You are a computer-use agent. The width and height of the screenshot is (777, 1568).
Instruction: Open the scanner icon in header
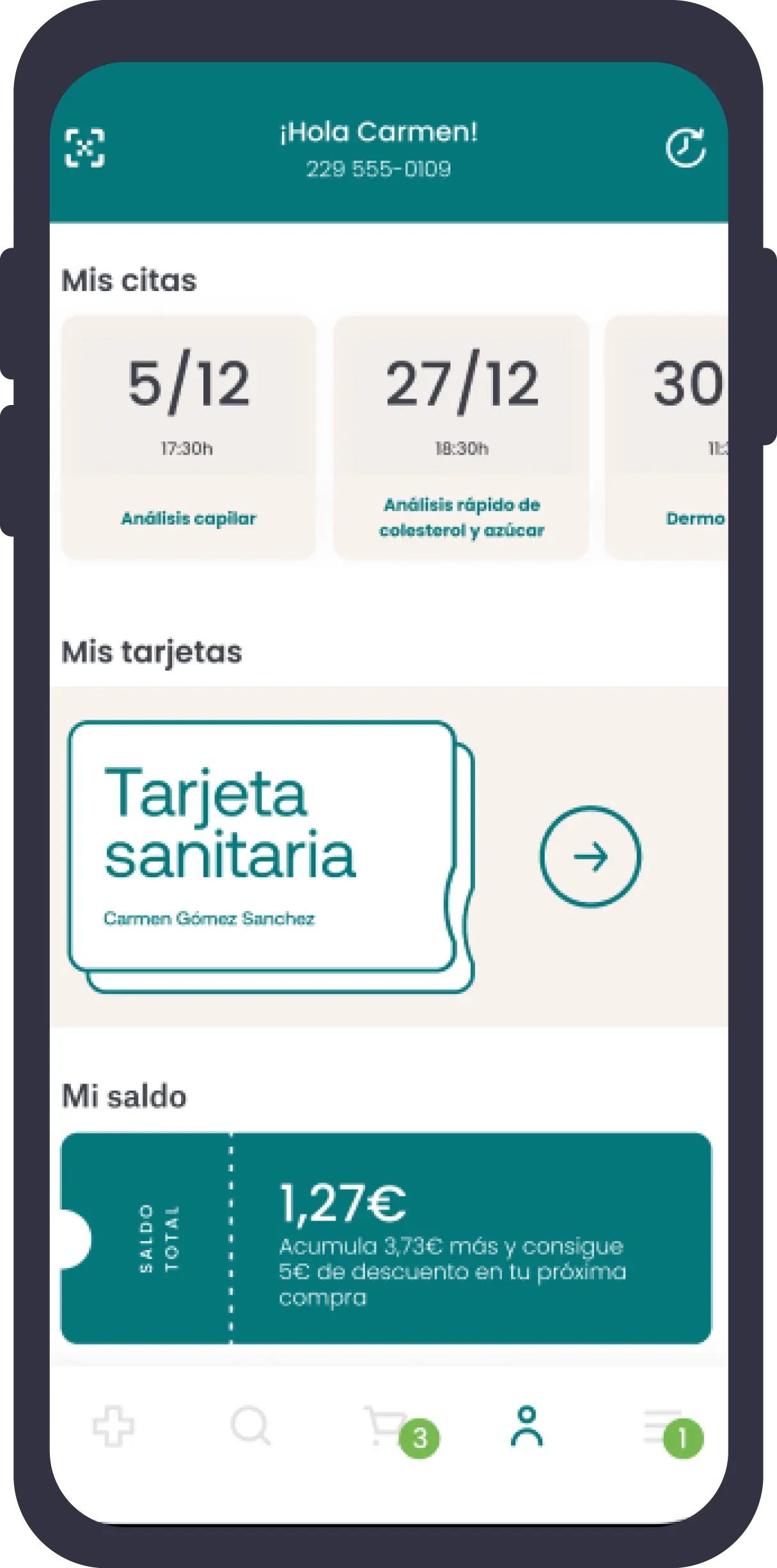pos(84,148)
